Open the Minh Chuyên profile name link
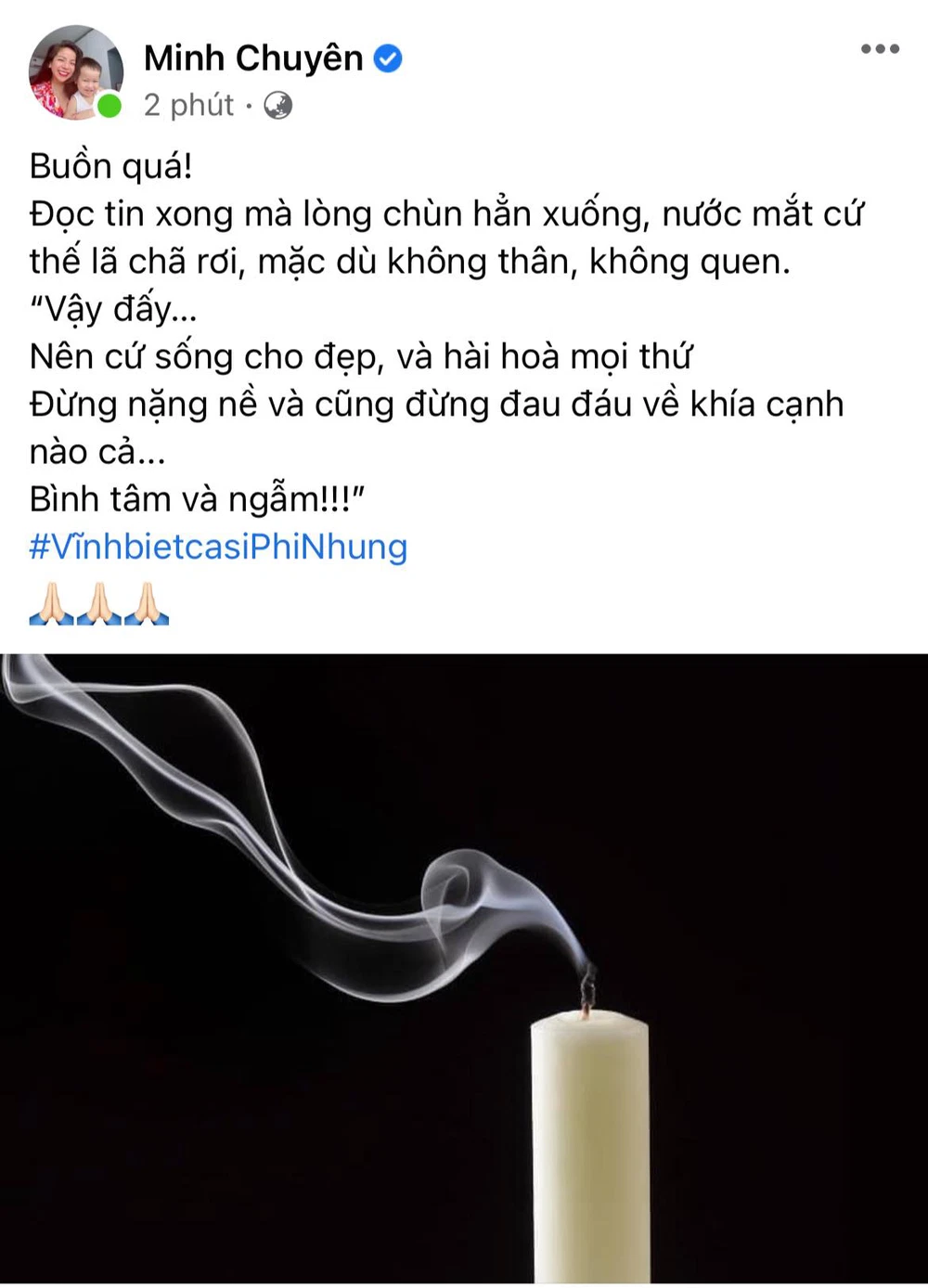This screenshot has width=928, height=1288. coord(253,58)
